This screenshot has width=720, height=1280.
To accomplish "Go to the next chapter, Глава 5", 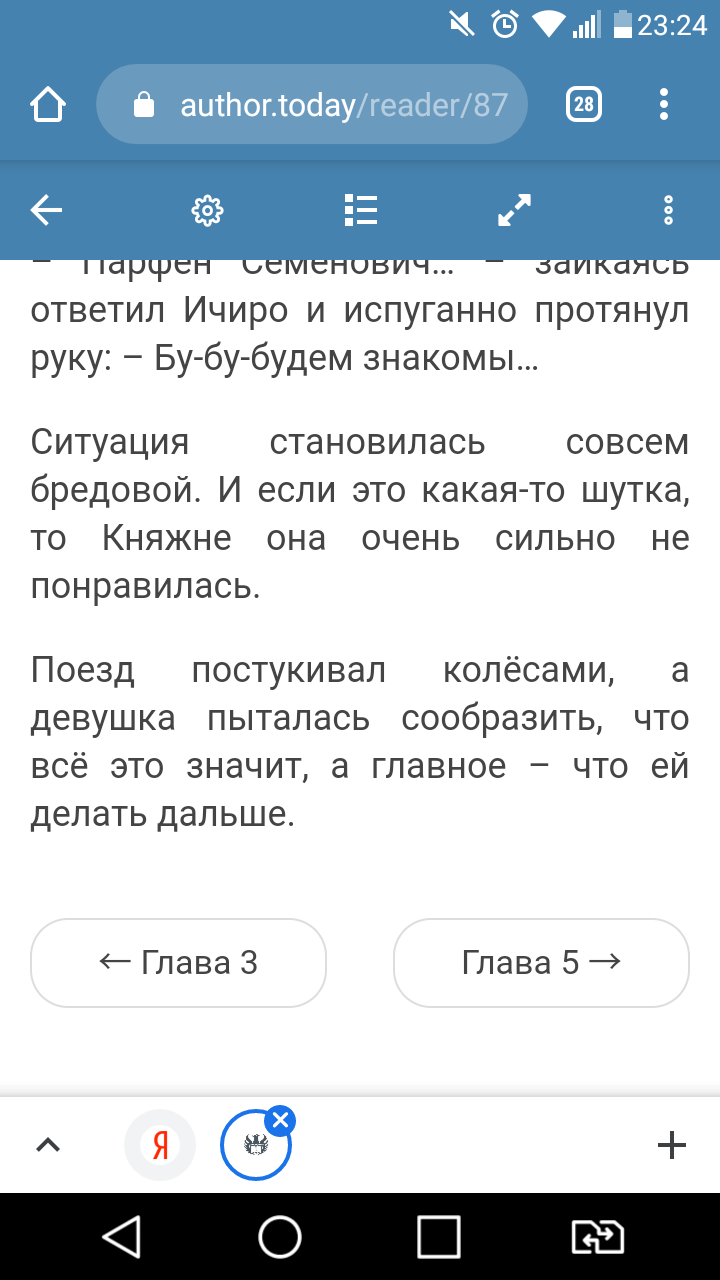I will [541, 962].
